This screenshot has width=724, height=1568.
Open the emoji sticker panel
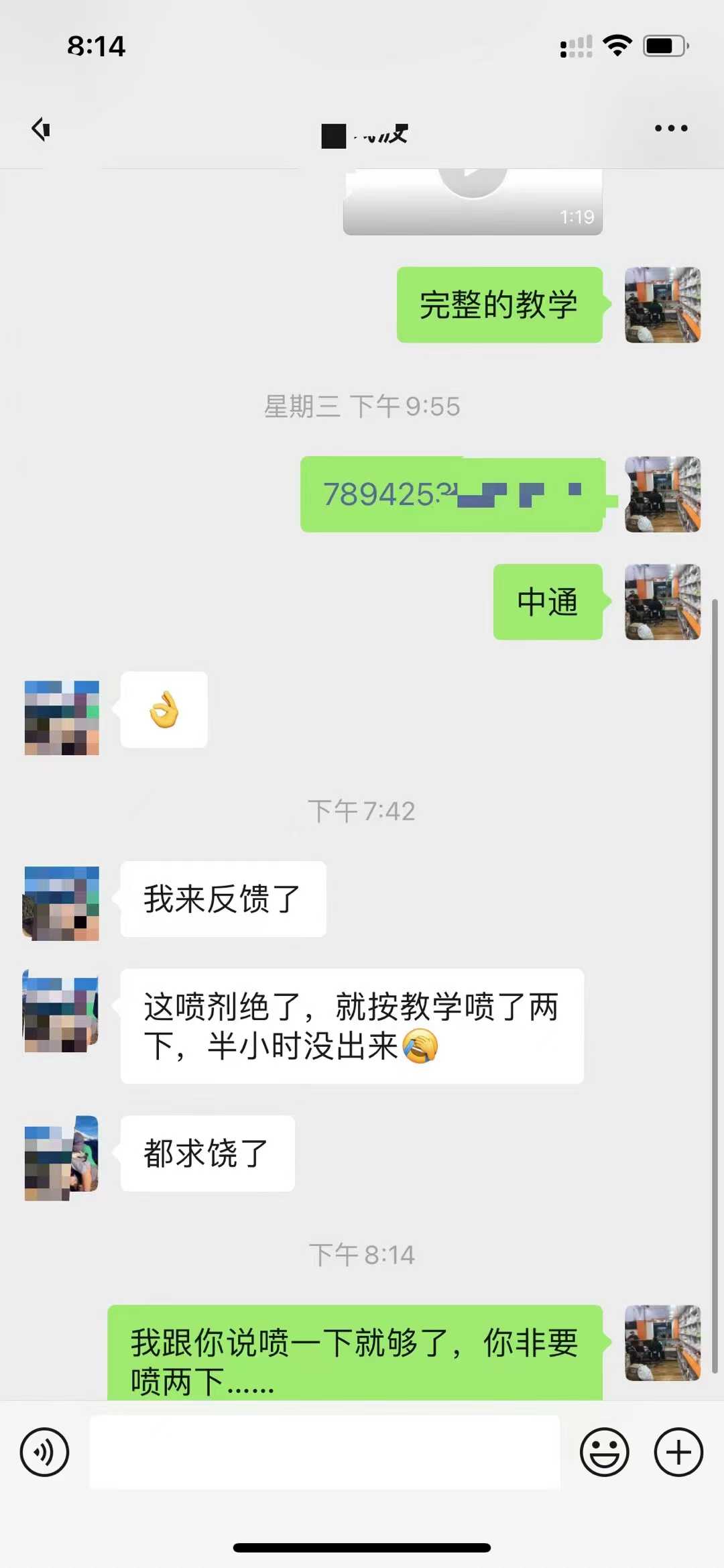click(x=604, y=1452)
